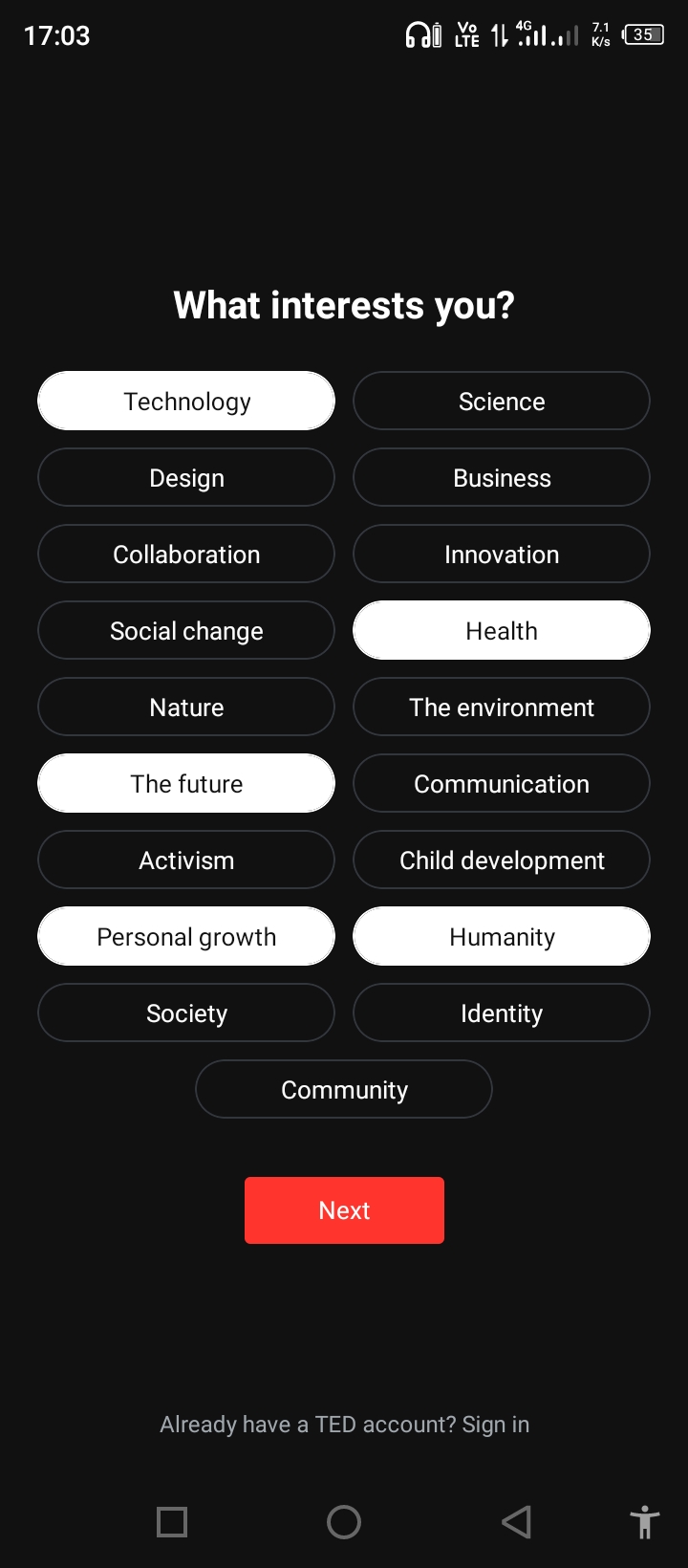Add Communication to interests

502,783
